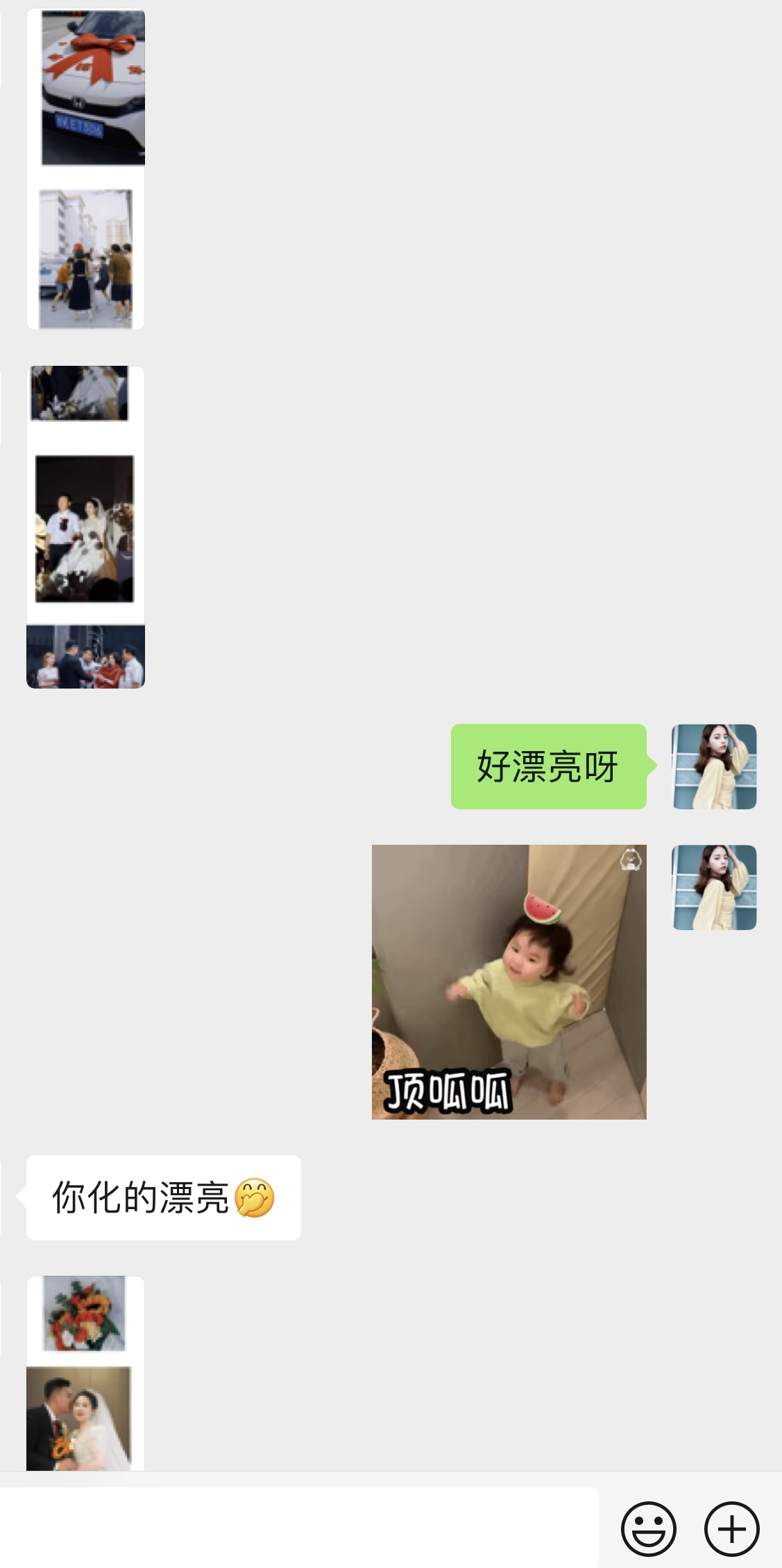Focus the message text input box
This screenshot has width=782, height=1568.
pos(298,1527)
